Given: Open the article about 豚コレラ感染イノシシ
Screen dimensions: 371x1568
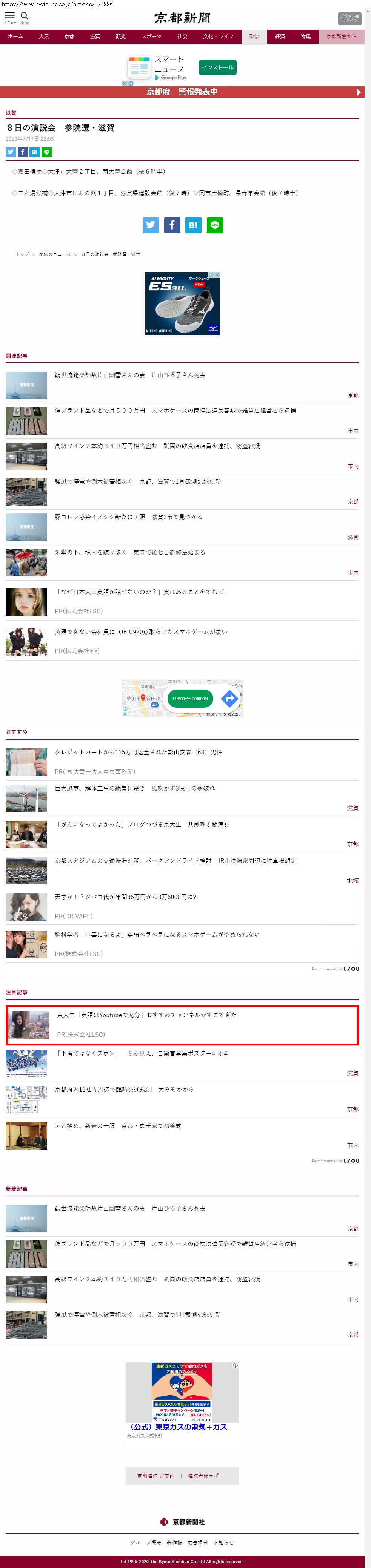Looking at the screenshot, I should pyautogui.click(x=129, y=517).
